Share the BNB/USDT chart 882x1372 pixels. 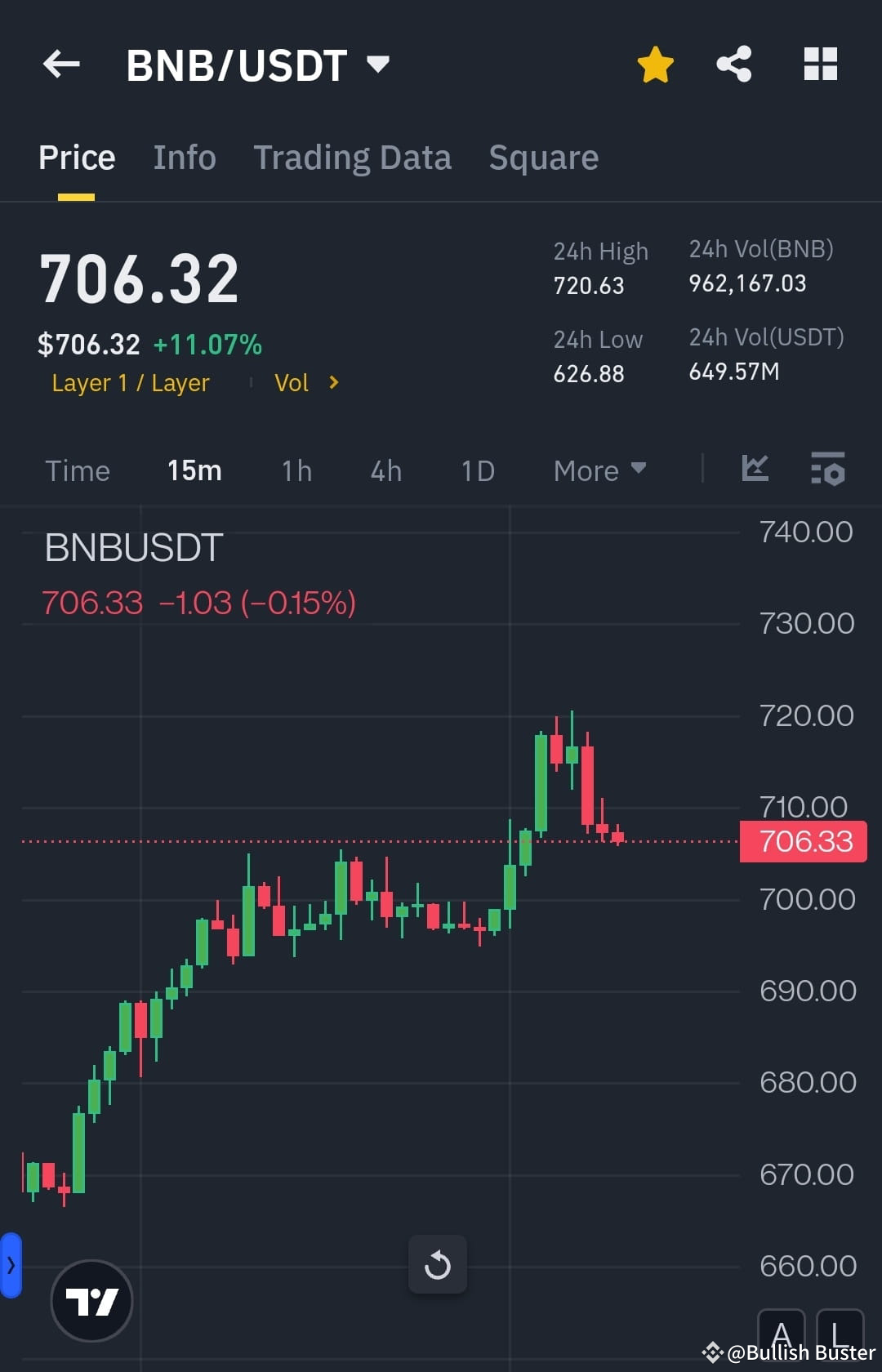733,64
